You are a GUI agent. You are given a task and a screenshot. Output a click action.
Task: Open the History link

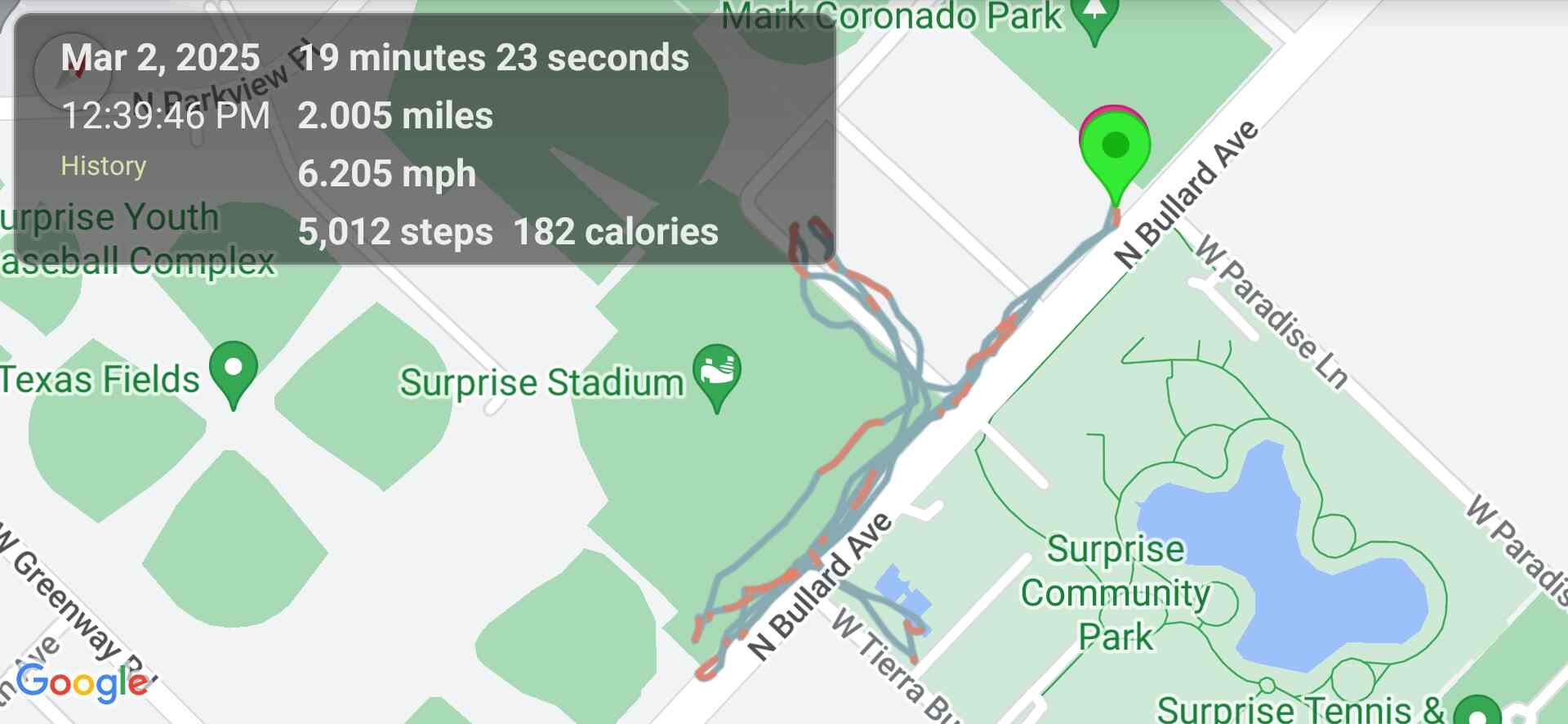point(104,166)
